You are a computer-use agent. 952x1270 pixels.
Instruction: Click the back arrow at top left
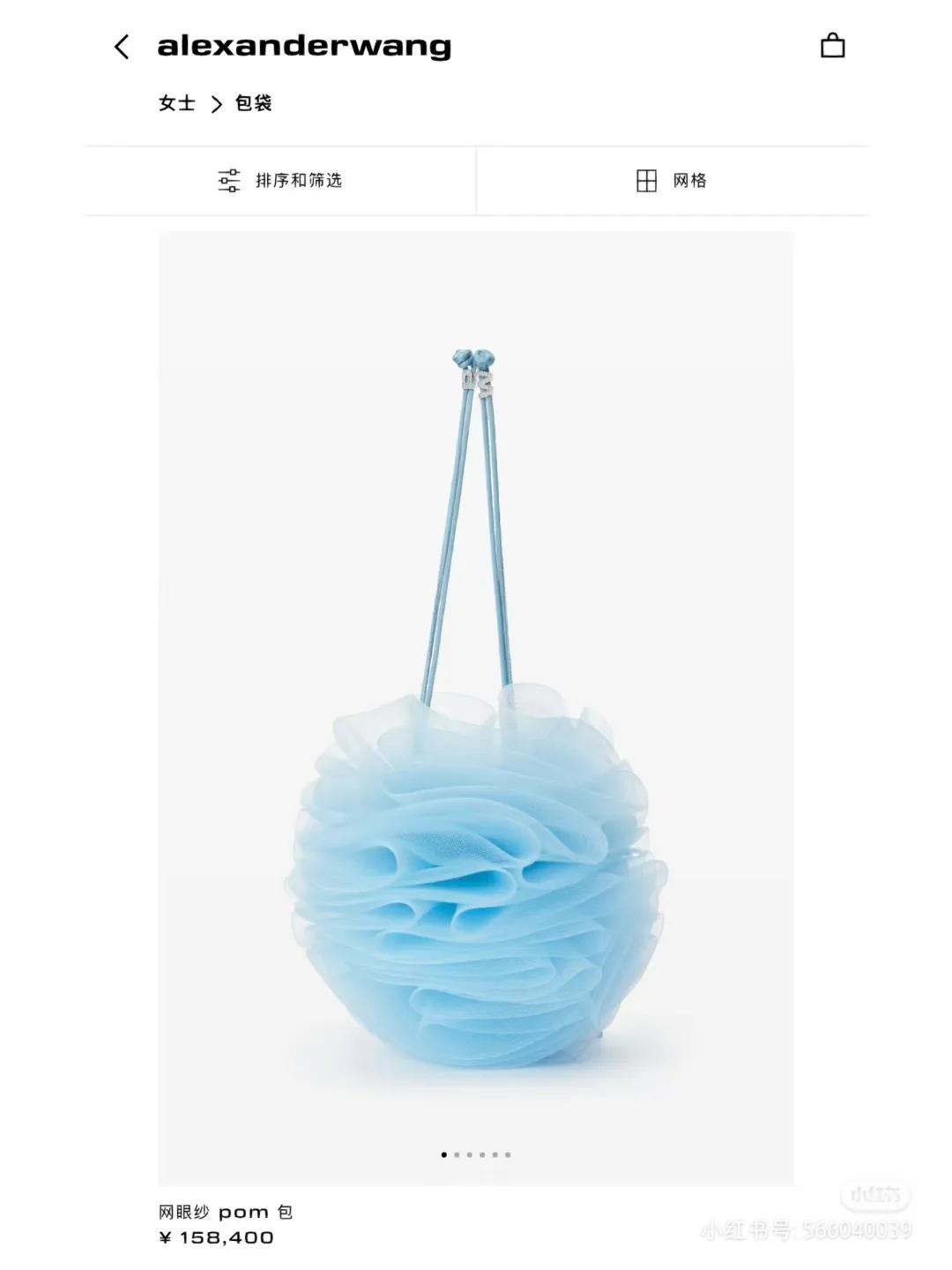(121, 44)
